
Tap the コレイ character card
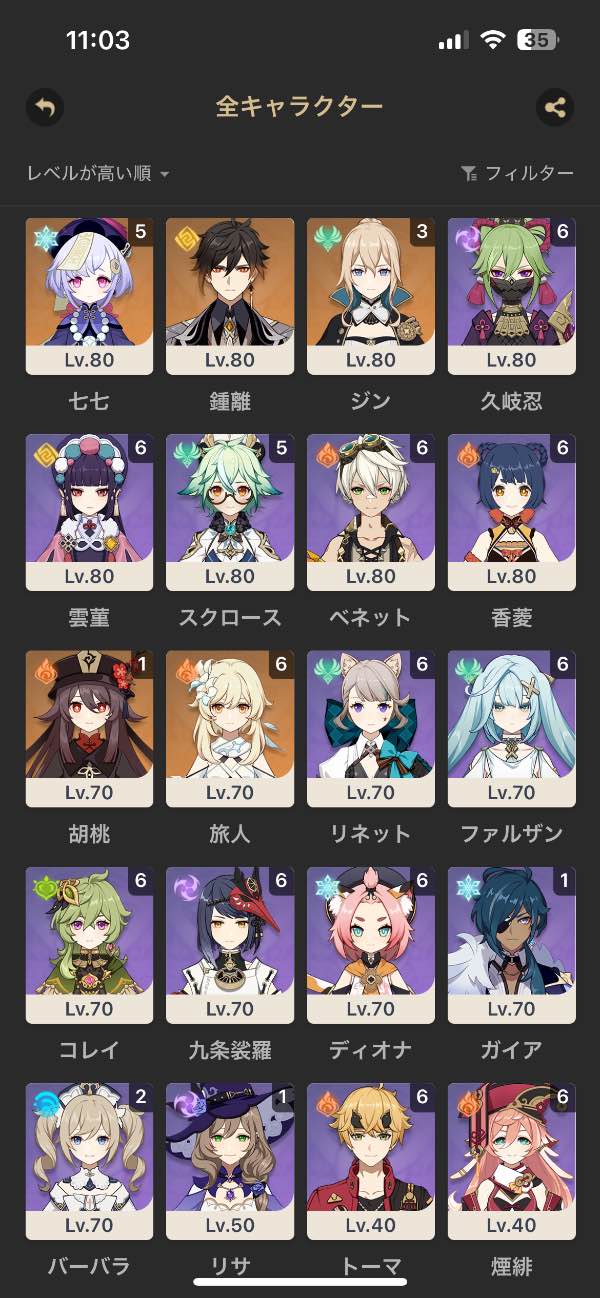point(89,944)
